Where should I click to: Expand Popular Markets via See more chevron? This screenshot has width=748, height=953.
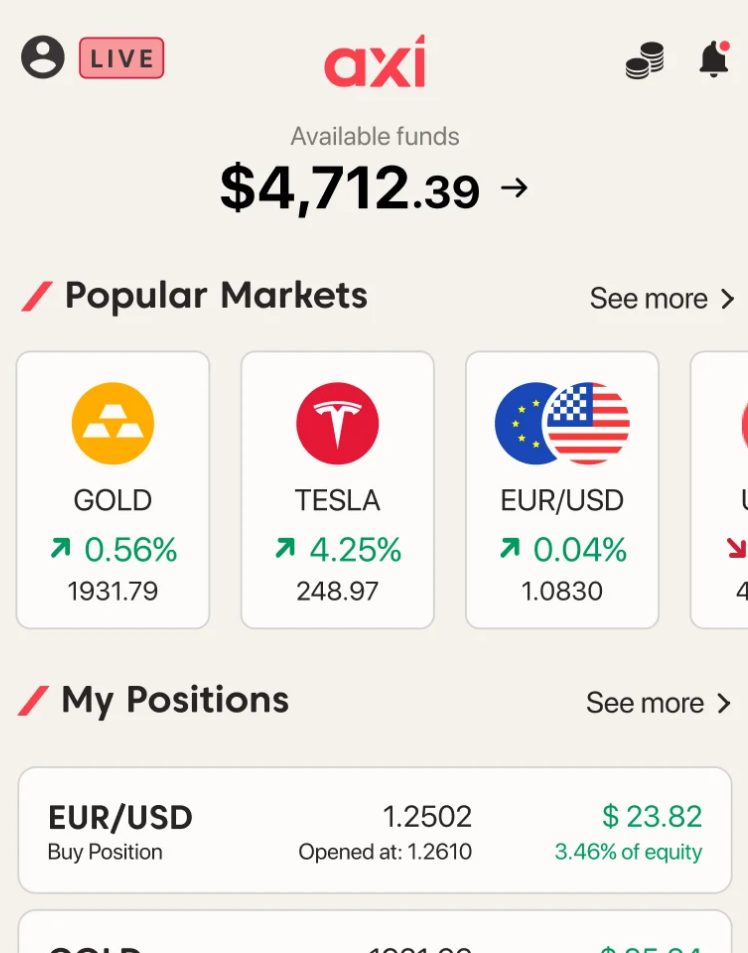[728, 298]
